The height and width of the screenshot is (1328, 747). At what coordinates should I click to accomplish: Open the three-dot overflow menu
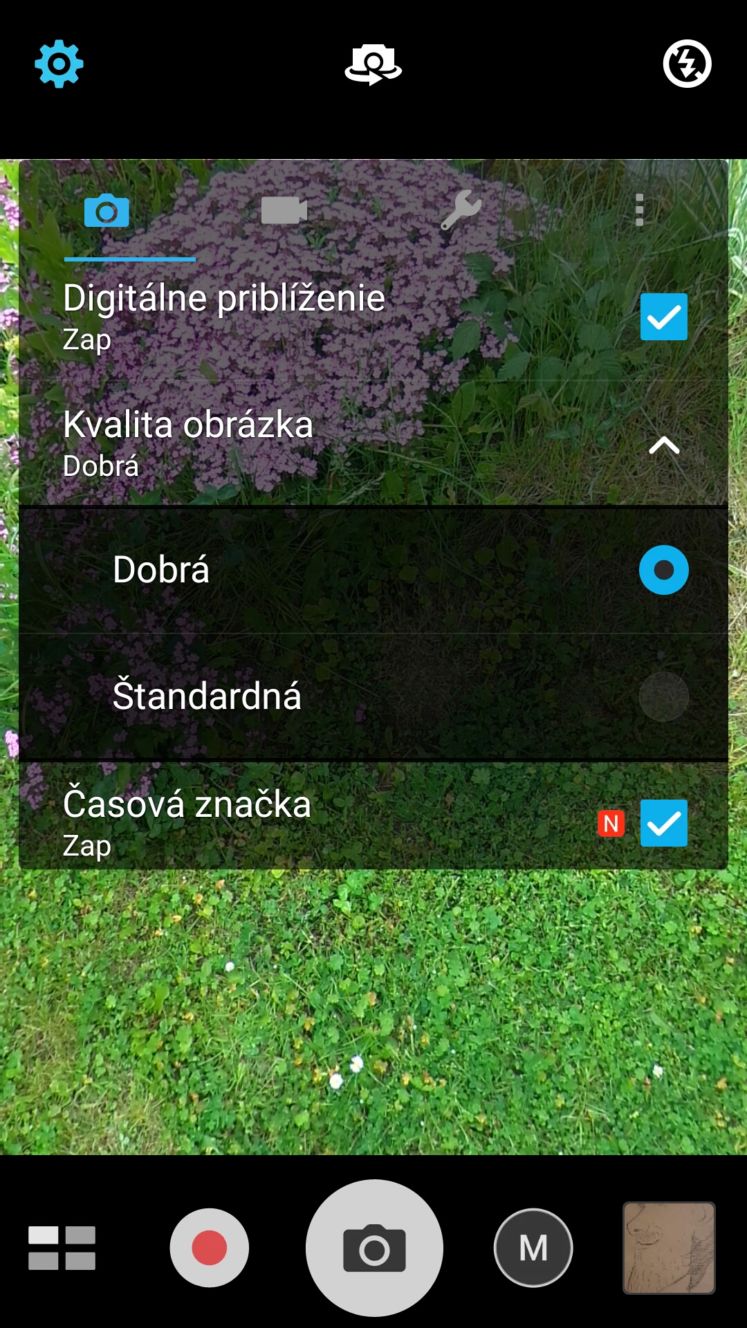click(639, 210)
